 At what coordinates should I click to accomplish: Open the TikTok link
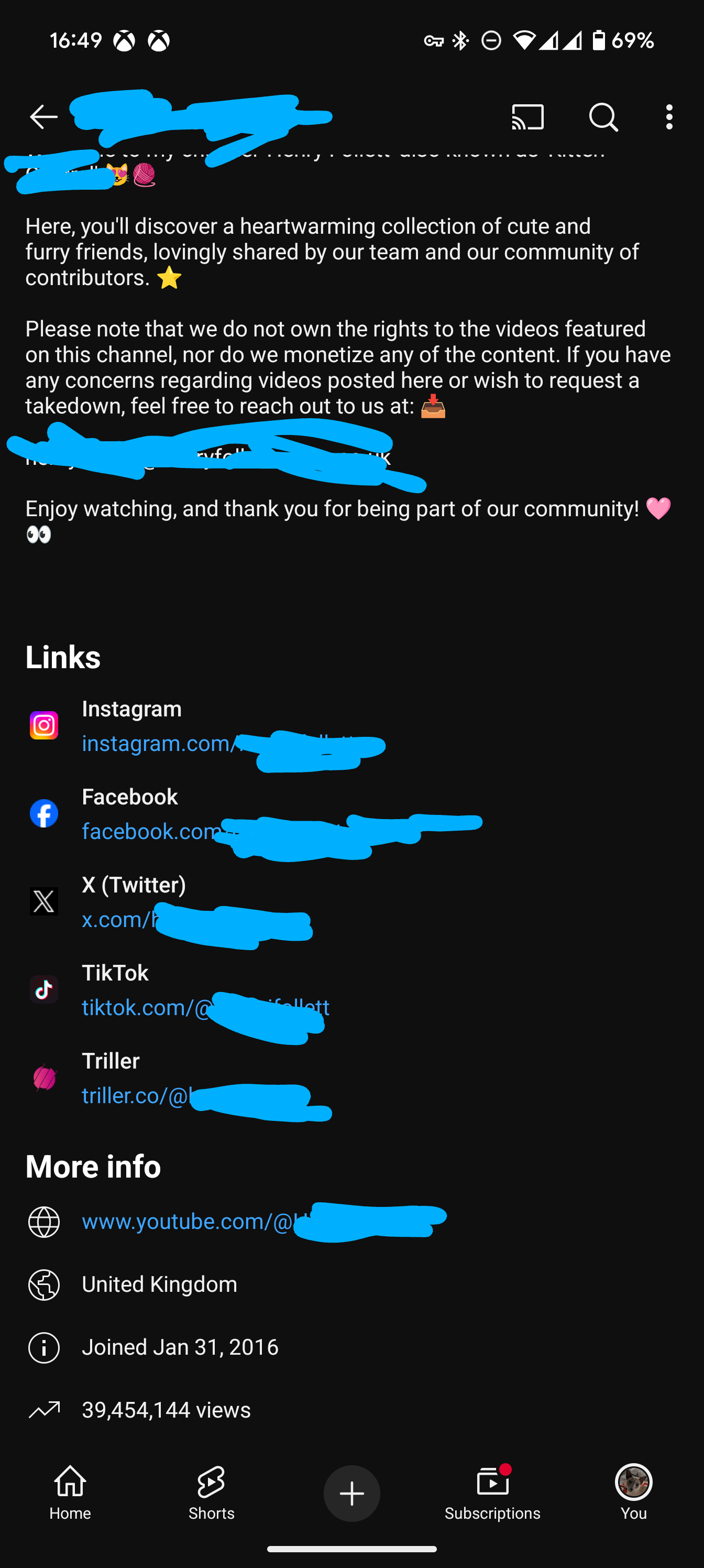pyautogui.click(x=206, y=1007)
